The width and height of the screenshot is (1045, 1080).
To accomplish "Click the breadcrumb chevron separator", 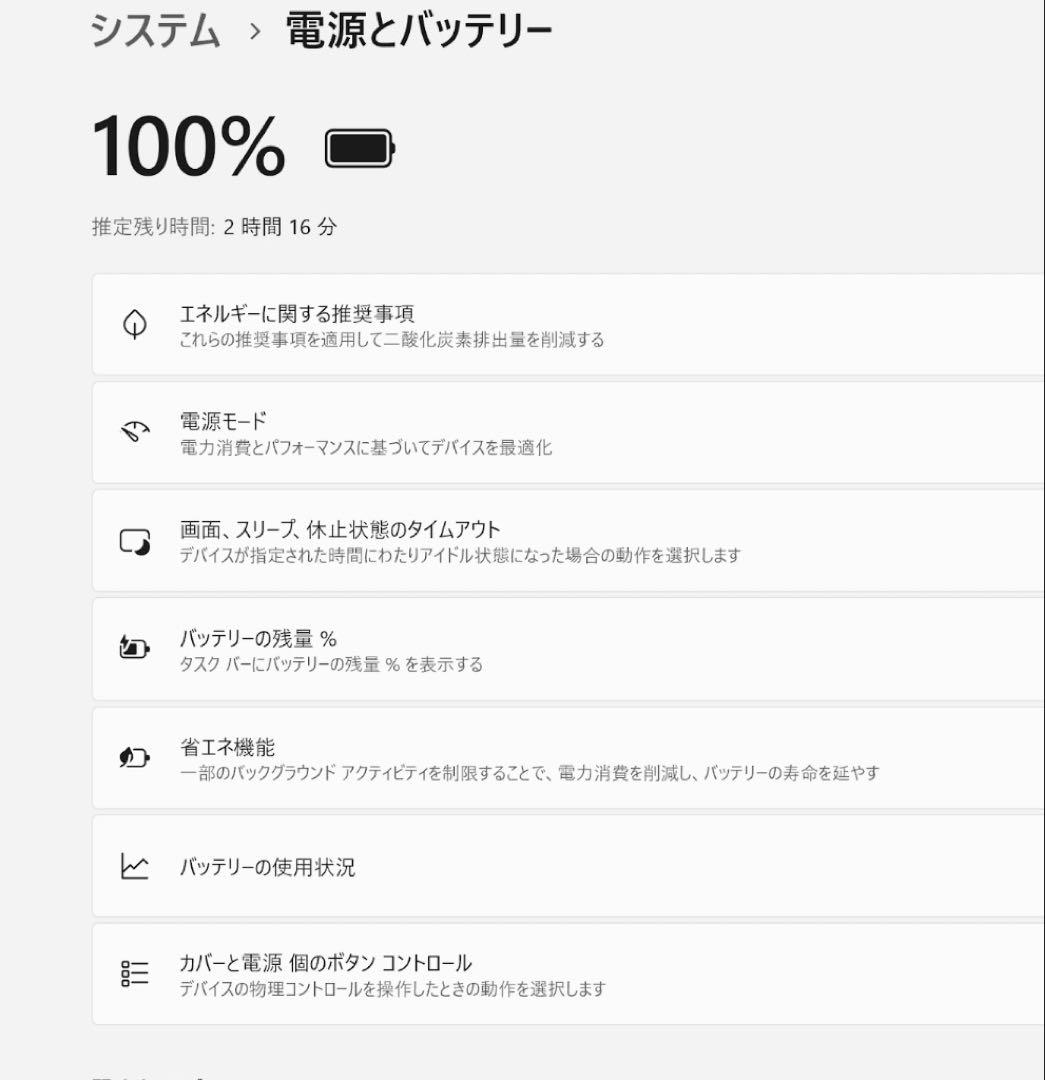I will click(x=254, y=31).
